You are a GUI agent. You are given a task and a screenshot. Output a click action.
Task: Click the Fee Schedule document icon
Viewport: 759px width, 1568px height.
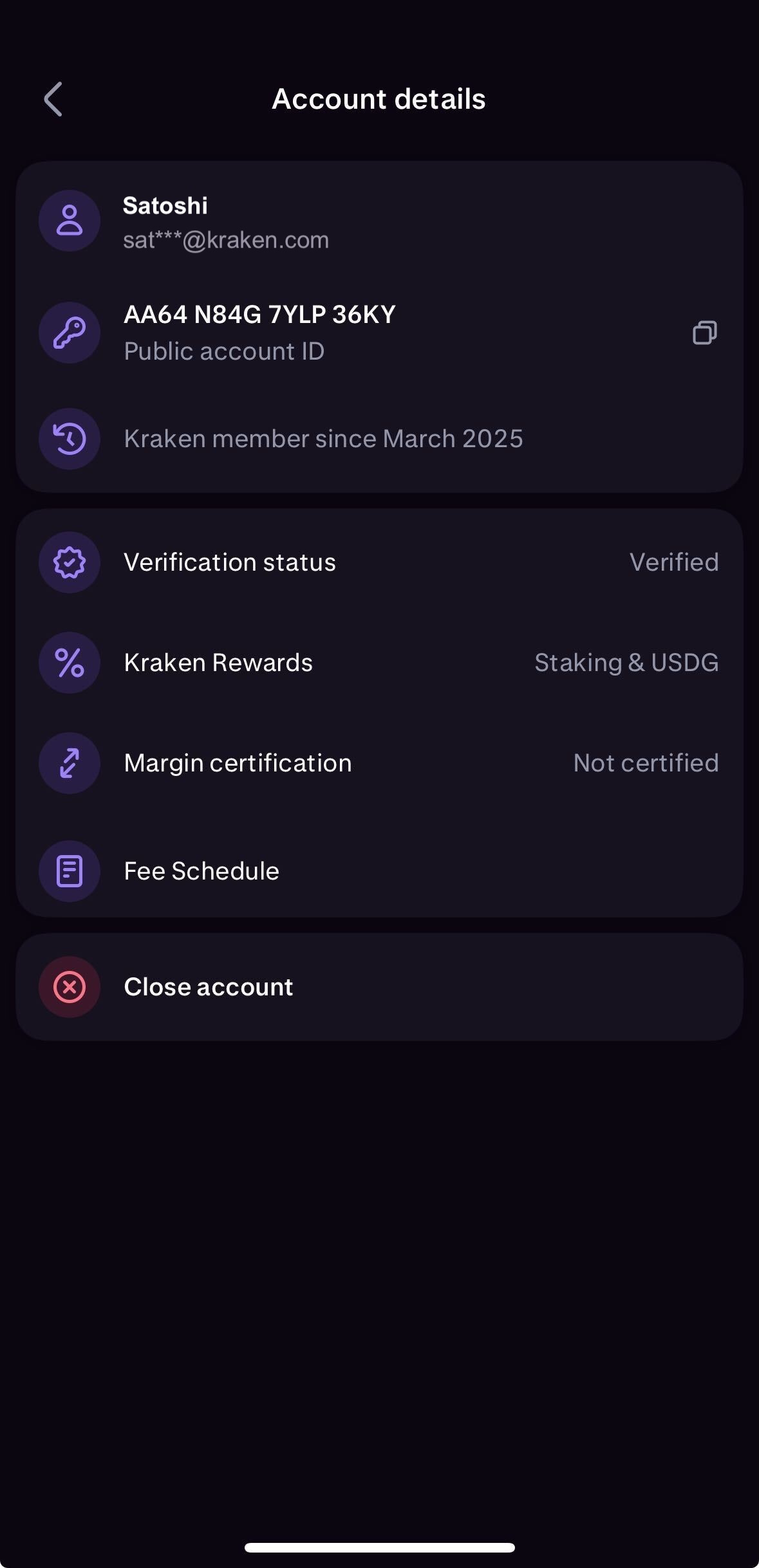(69, 871)
